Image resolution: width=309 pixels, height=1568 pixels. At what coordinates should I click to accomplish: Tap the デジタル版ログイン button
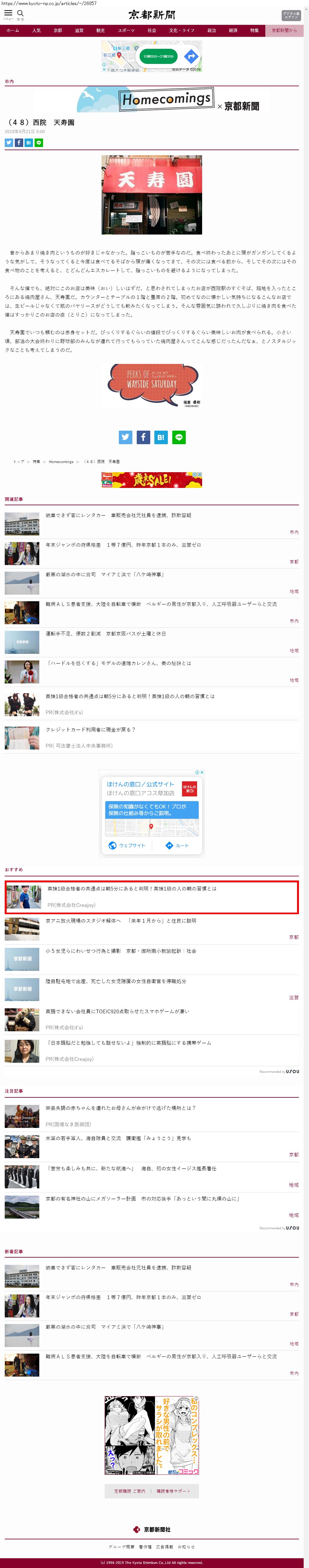pyautogui.click(x=291, y=15)
